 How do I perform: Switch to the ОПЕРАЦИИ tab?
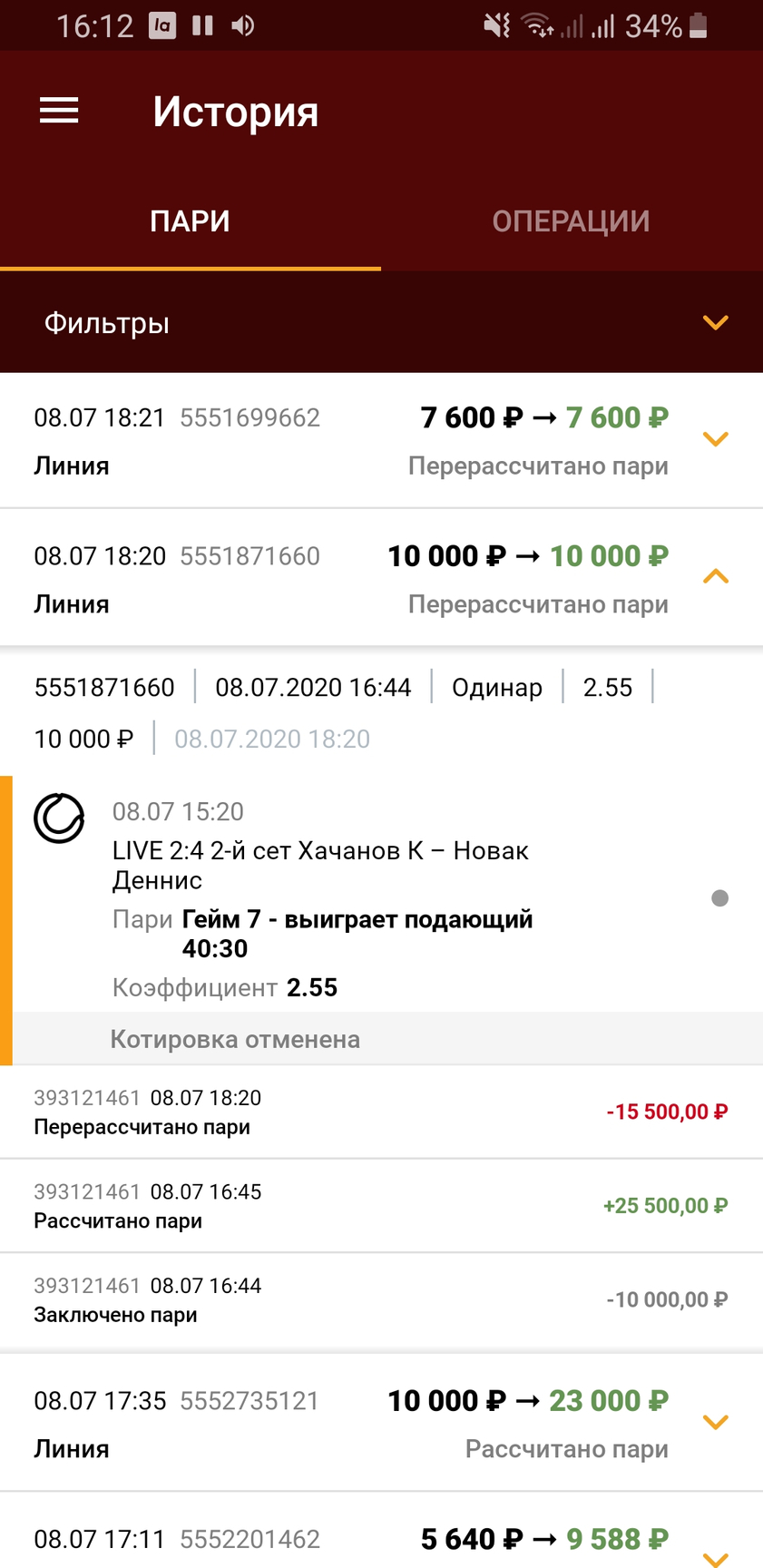point(572,221)
